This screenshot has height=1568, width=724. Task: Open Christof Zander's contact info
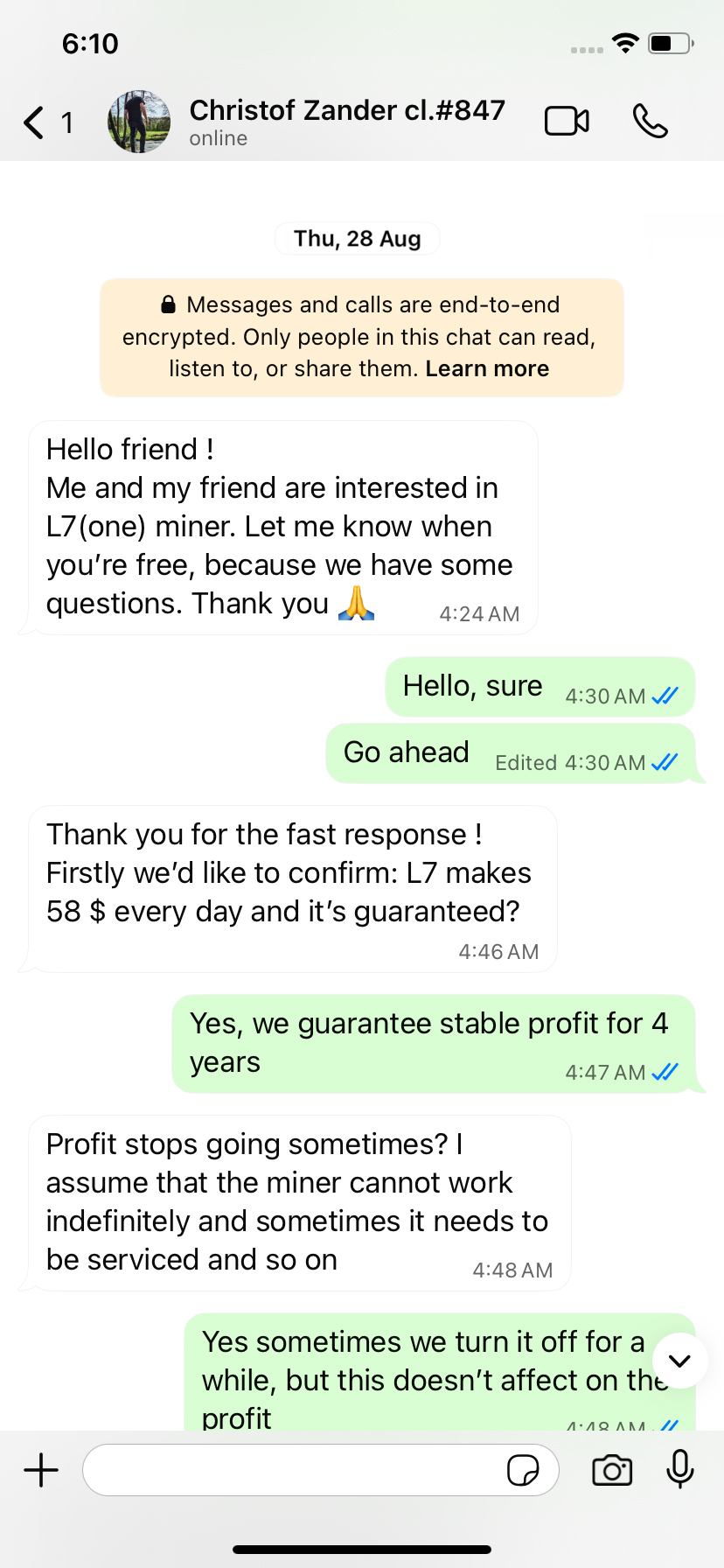point(347,121)
